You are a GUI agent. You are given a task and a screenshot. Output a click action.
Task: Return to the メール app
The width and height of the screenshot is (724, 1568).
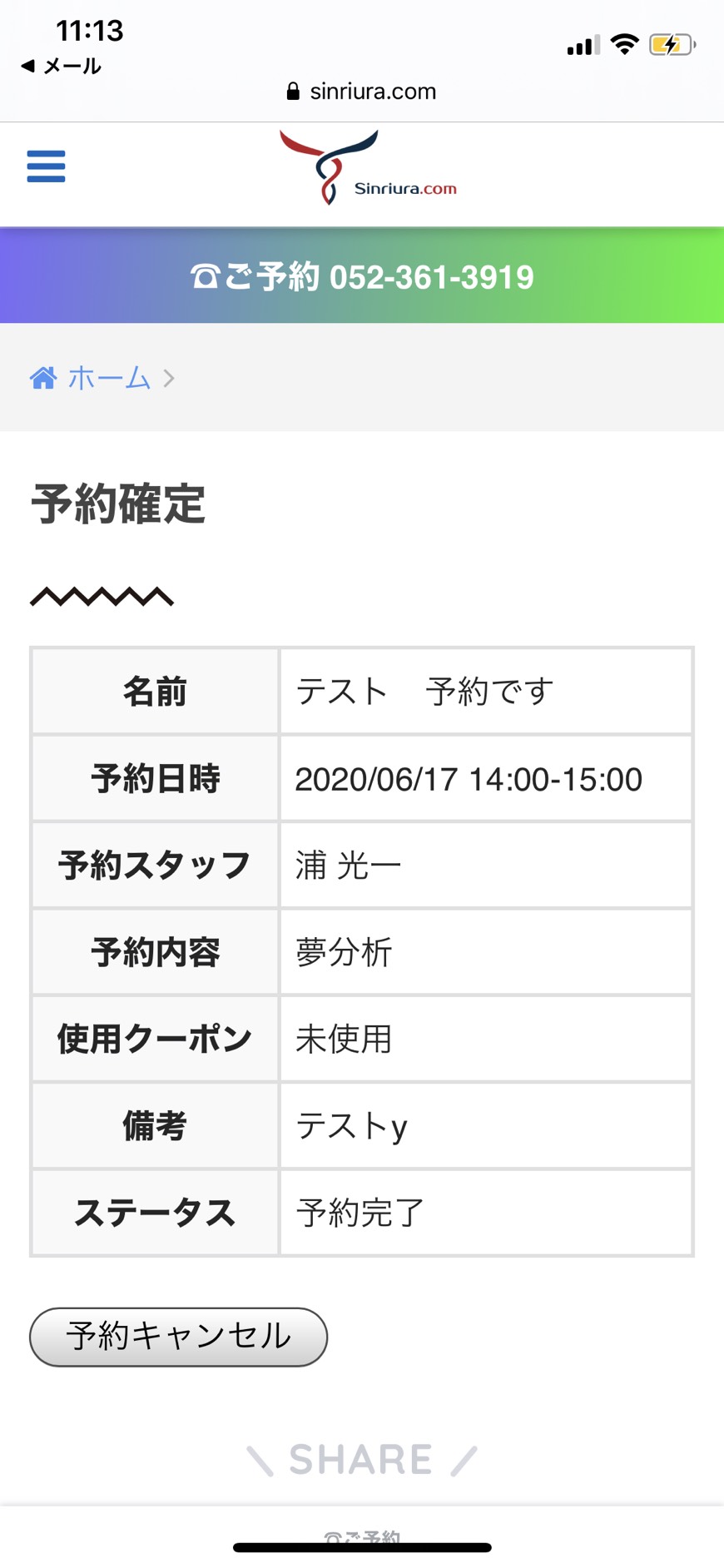tap(61, 66)
